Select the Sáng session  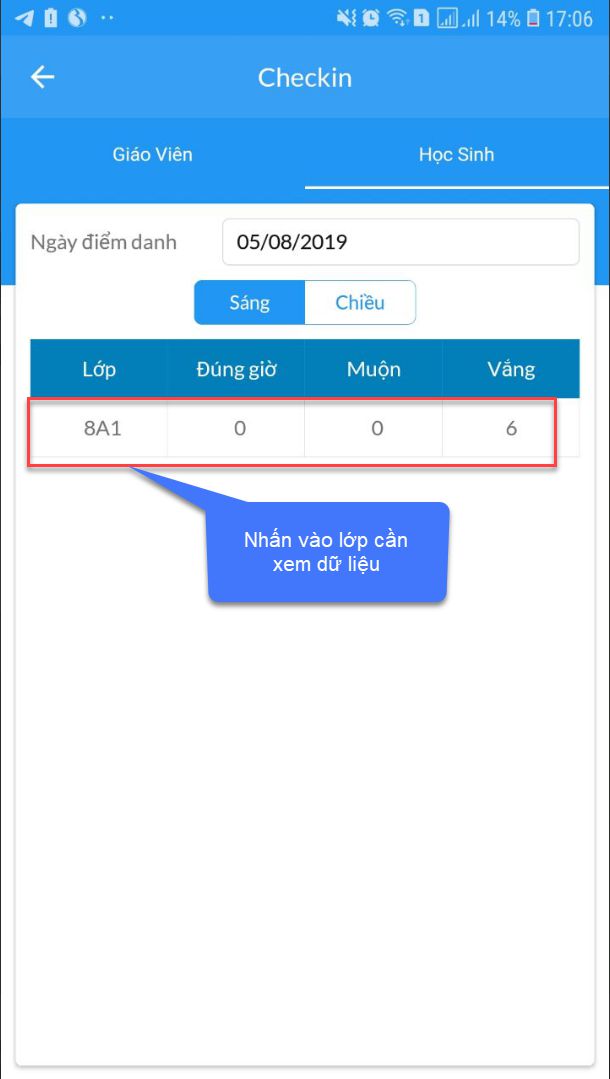click(x=249, y=302)
